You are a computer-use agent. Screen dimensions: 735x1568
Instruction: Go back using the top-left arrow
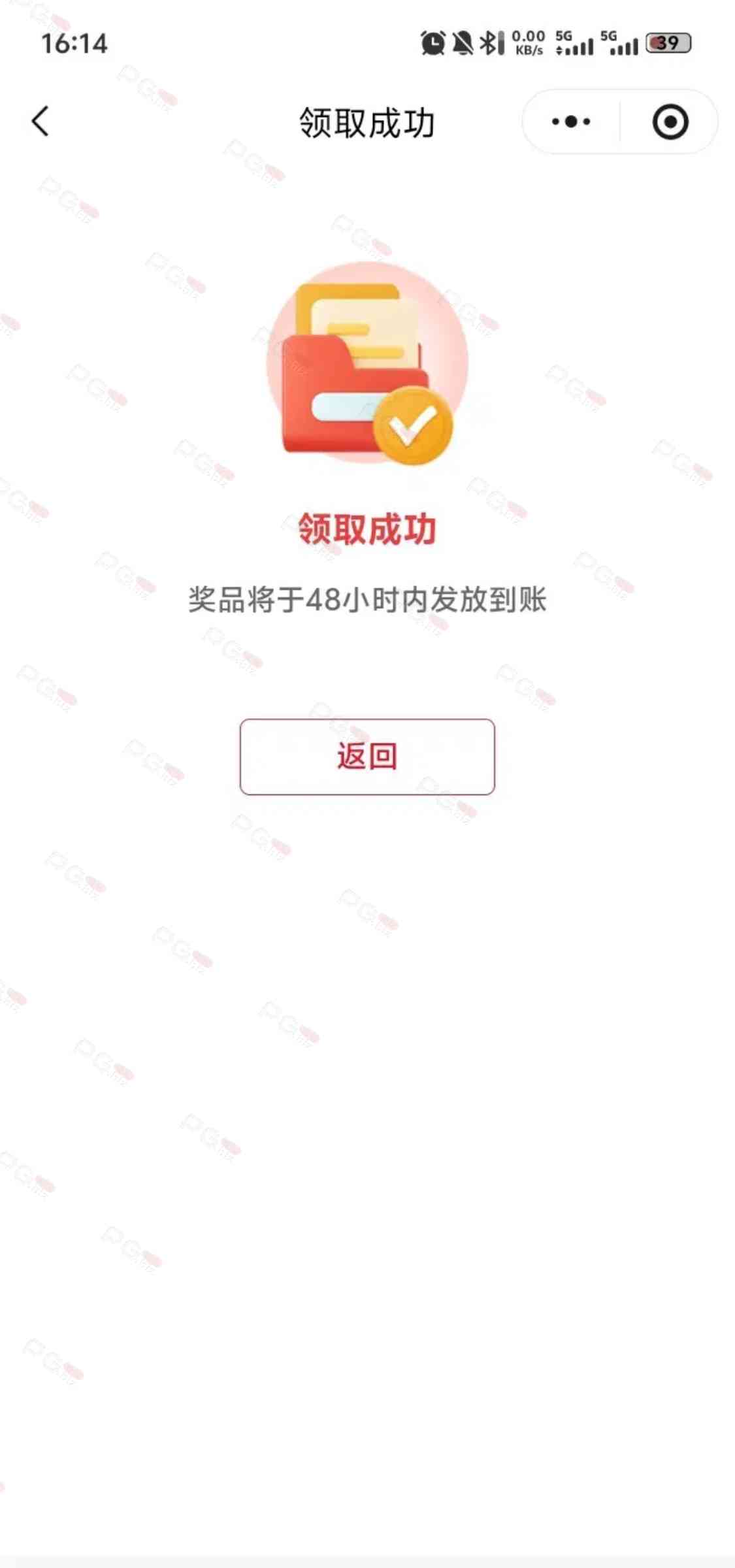41,122
